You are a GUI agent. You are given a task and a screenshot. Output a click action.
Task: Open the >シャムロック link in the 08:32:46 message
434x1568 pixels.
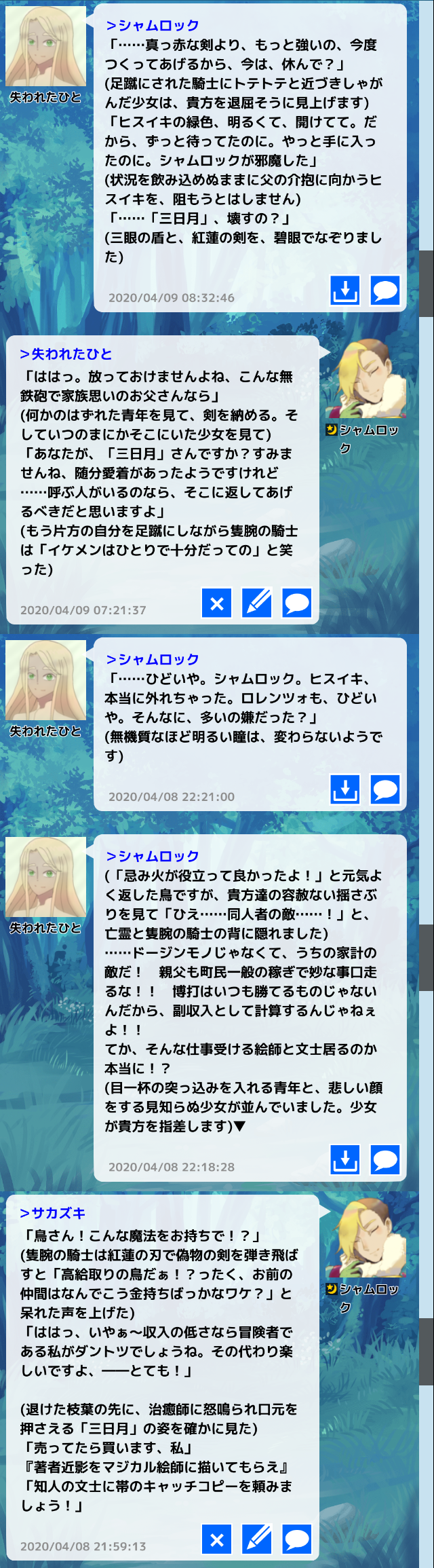153,26
